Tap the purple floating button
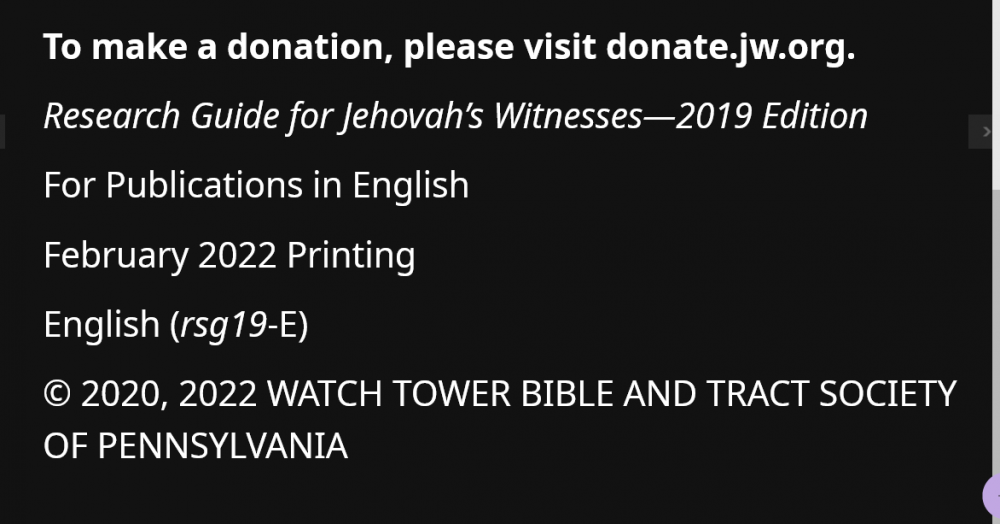 [993, 494]
